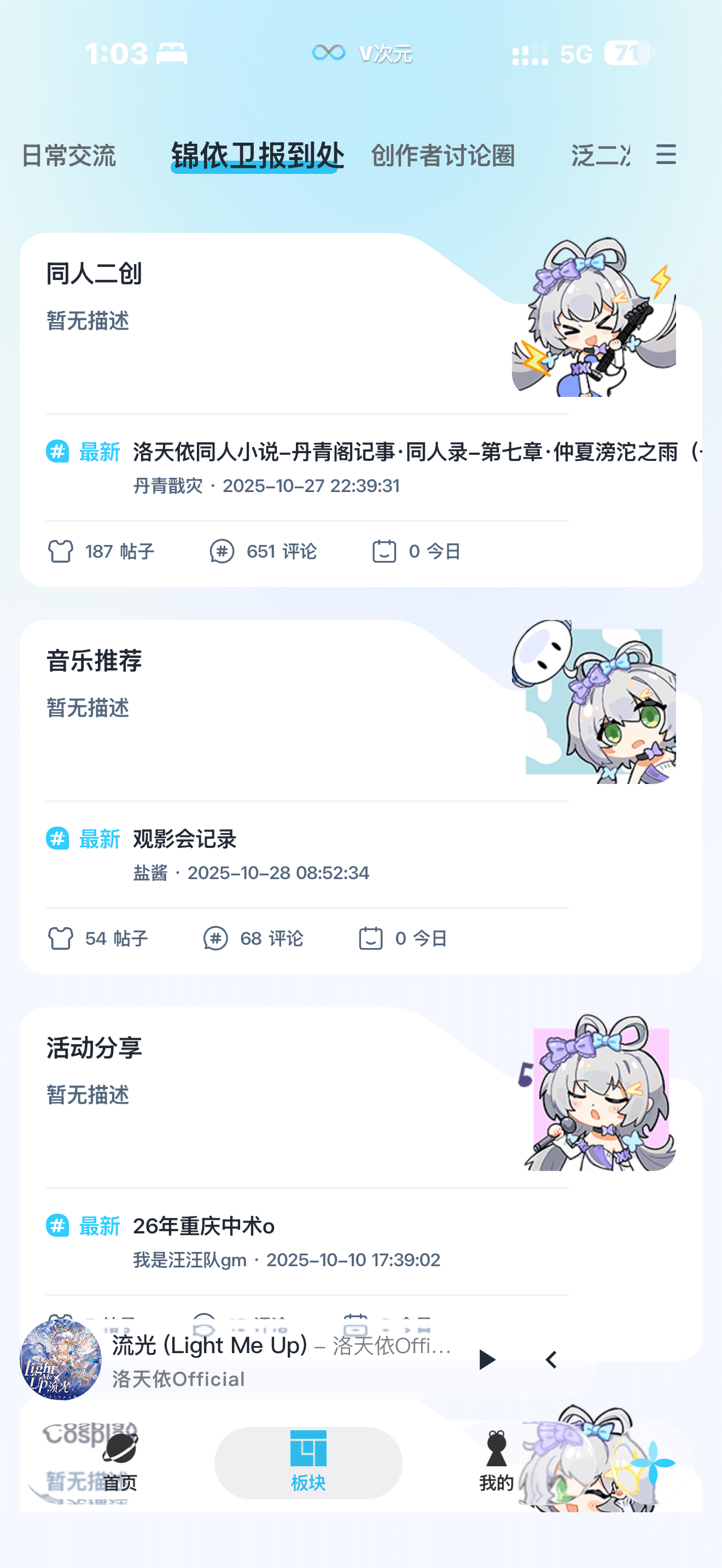
Task: Tap the comments icon showing 651 评论
Action: (x=223, y=551)
